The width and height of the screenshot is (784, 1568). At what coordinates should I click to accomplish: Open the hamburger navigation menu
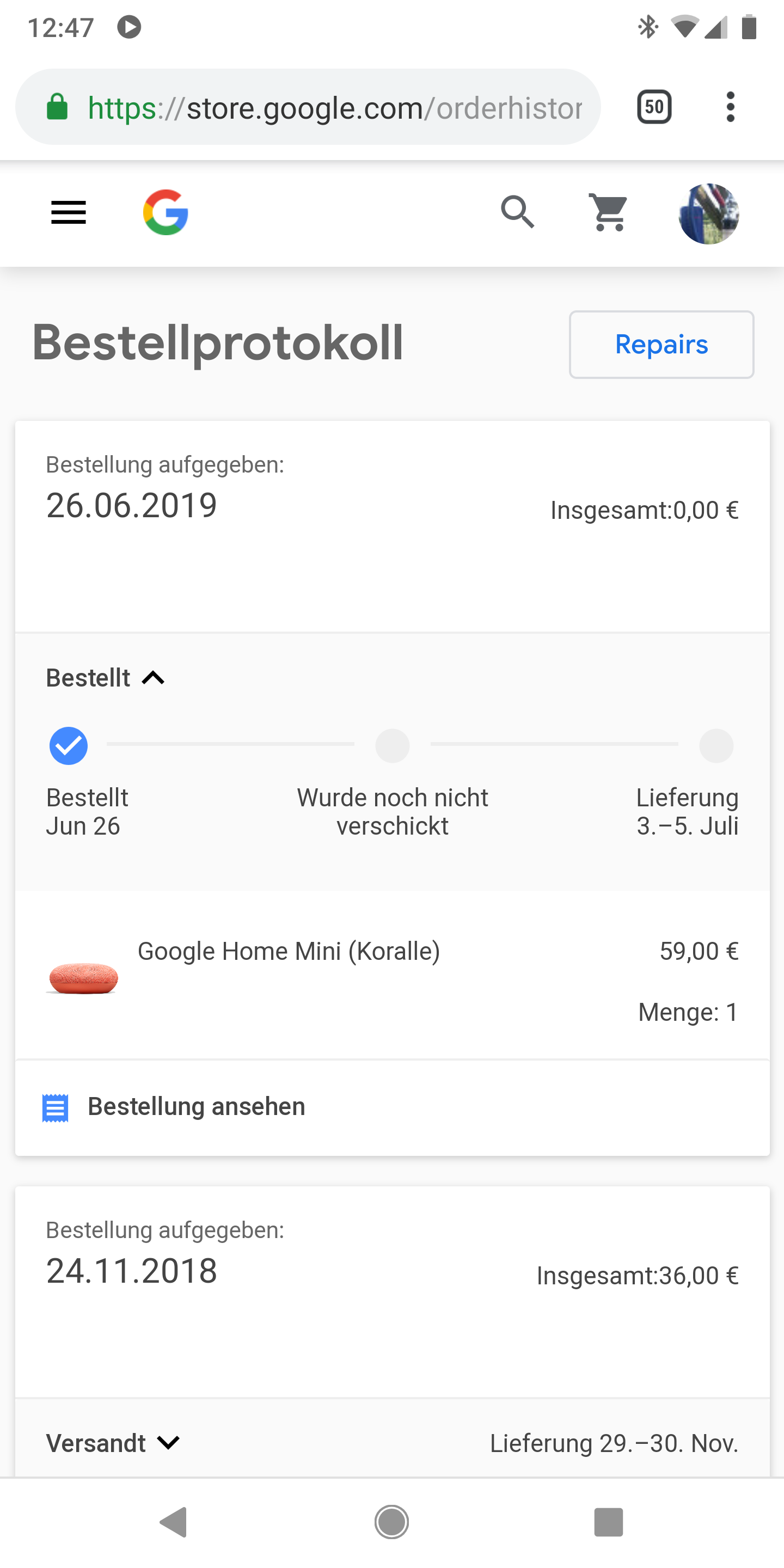(x=68, y=213)
